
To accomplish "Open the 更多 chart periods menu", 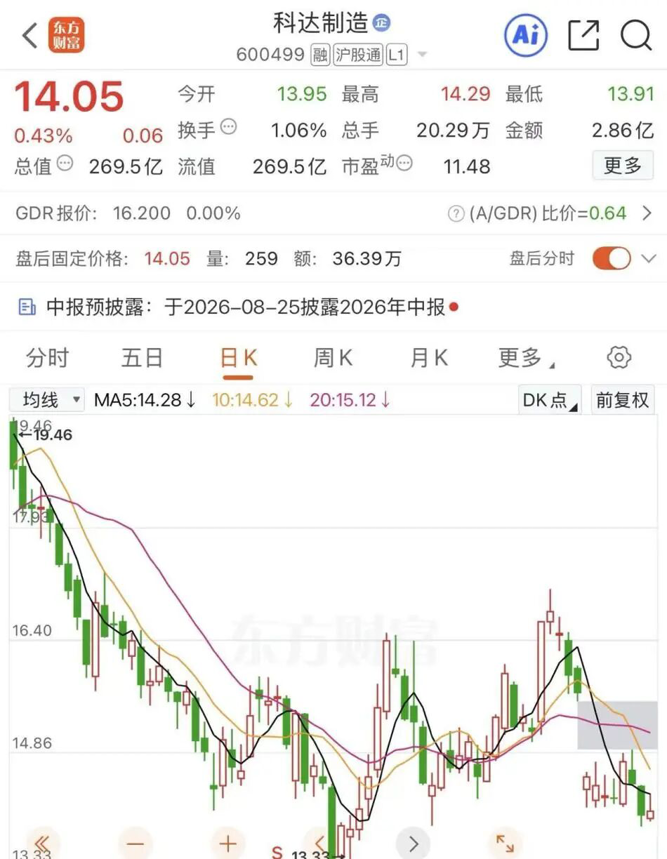I will click(525, 358).
